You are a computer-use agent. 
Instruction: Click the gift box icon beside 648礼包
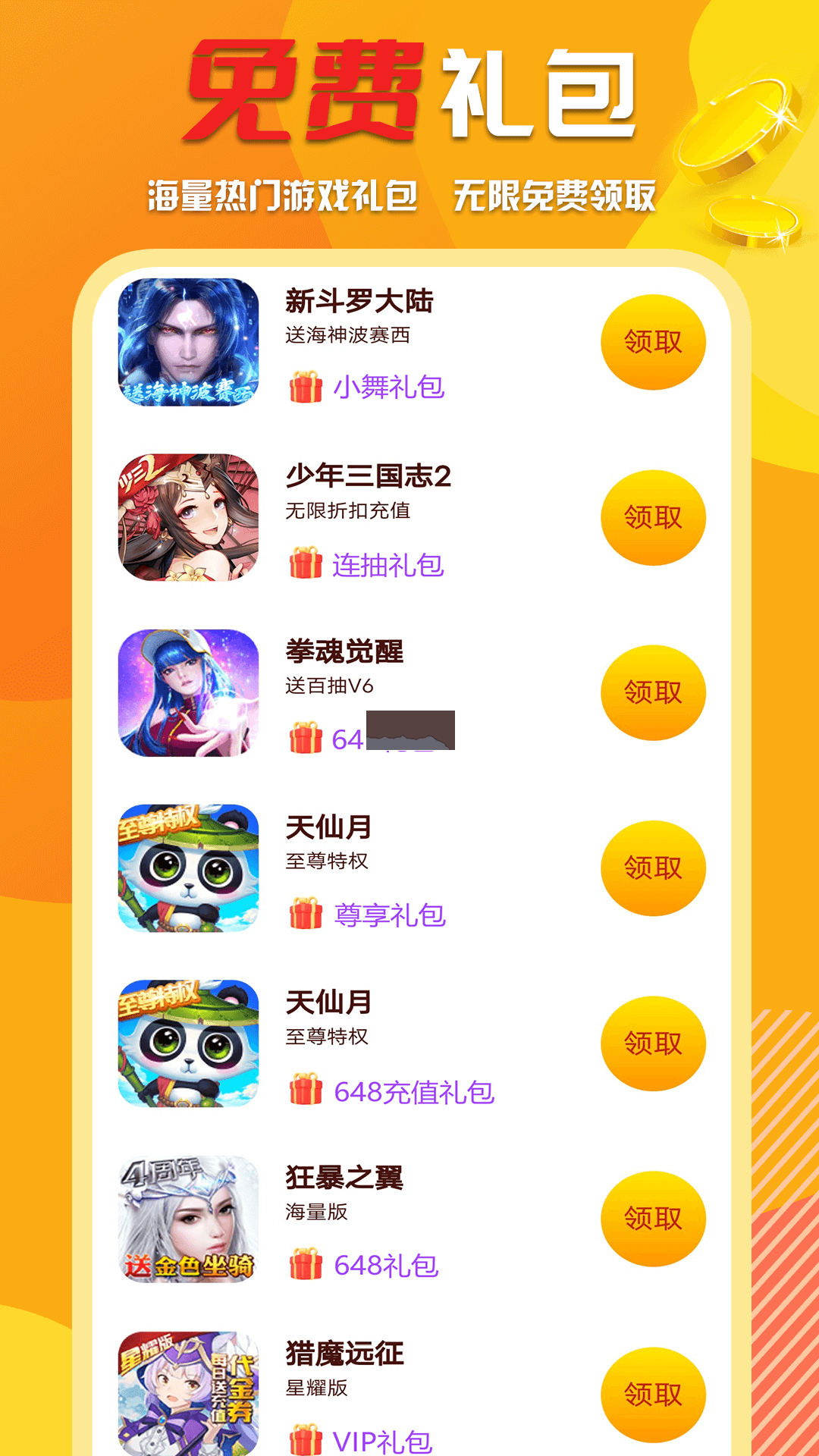coord(306,1263)
